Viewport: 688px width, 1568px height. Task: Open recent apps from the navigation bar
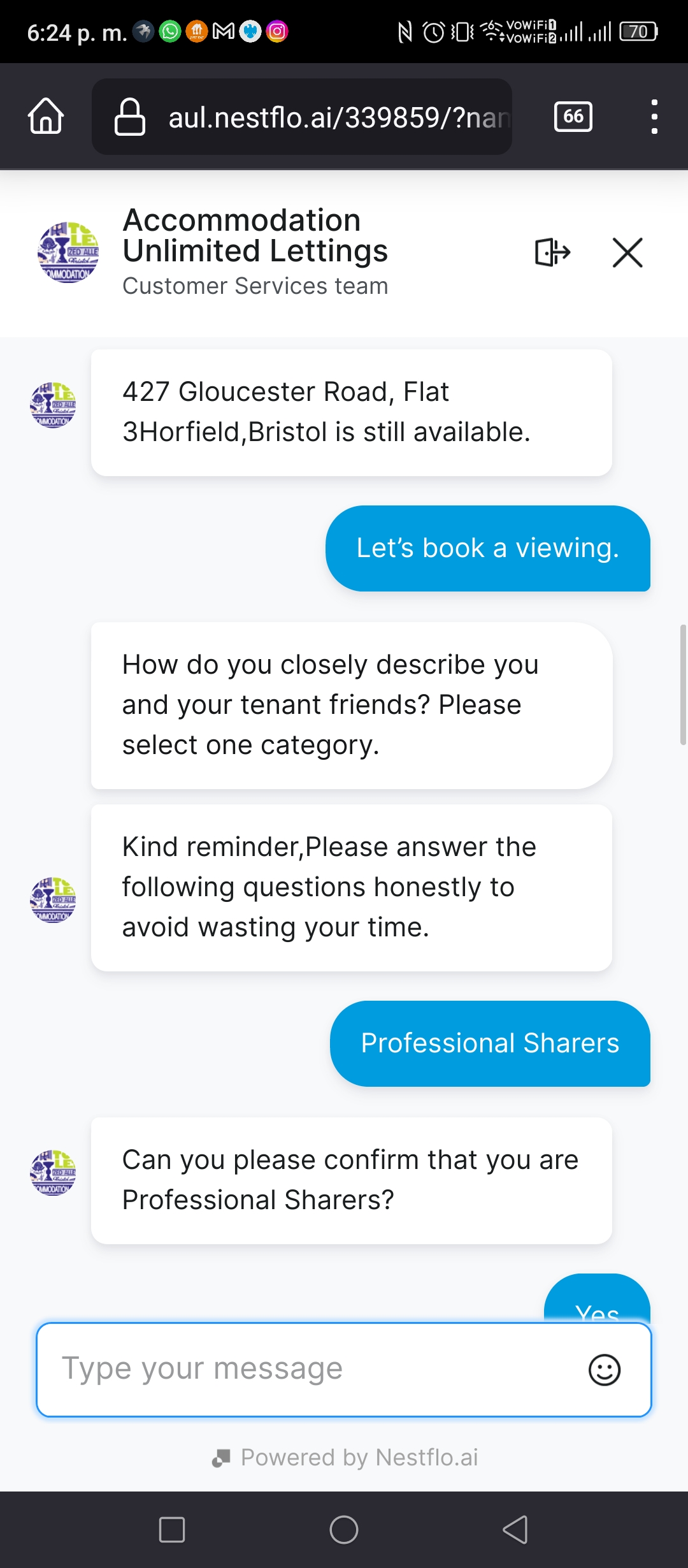coord(172,1530)
